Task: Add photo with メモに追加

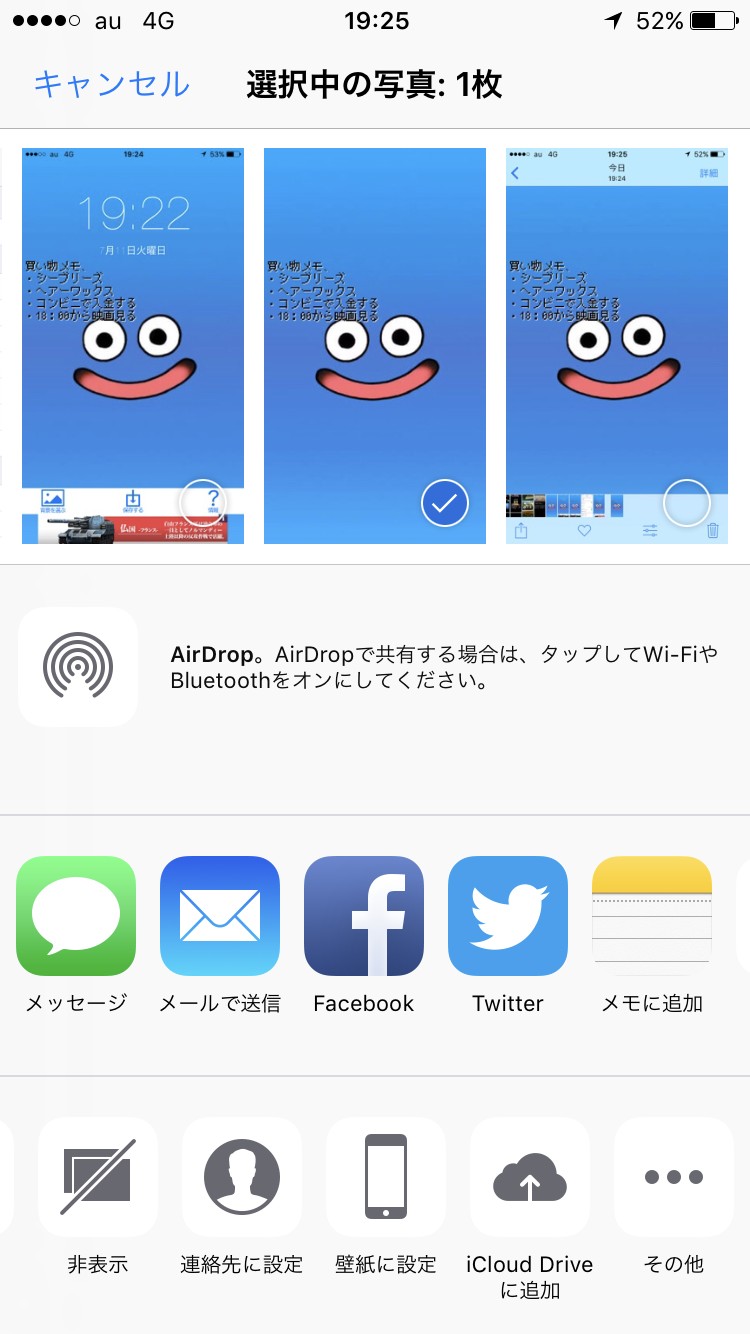Action: pyautogui.click(x=652, y=916)
